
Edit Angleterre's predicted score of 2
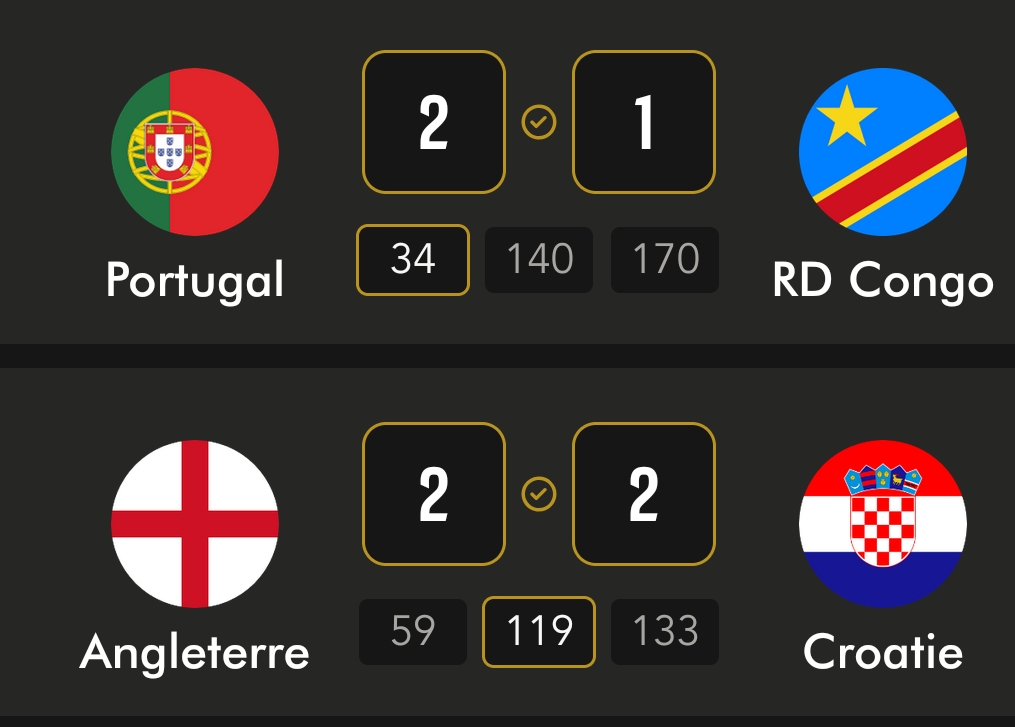click(x=434, y=494)
